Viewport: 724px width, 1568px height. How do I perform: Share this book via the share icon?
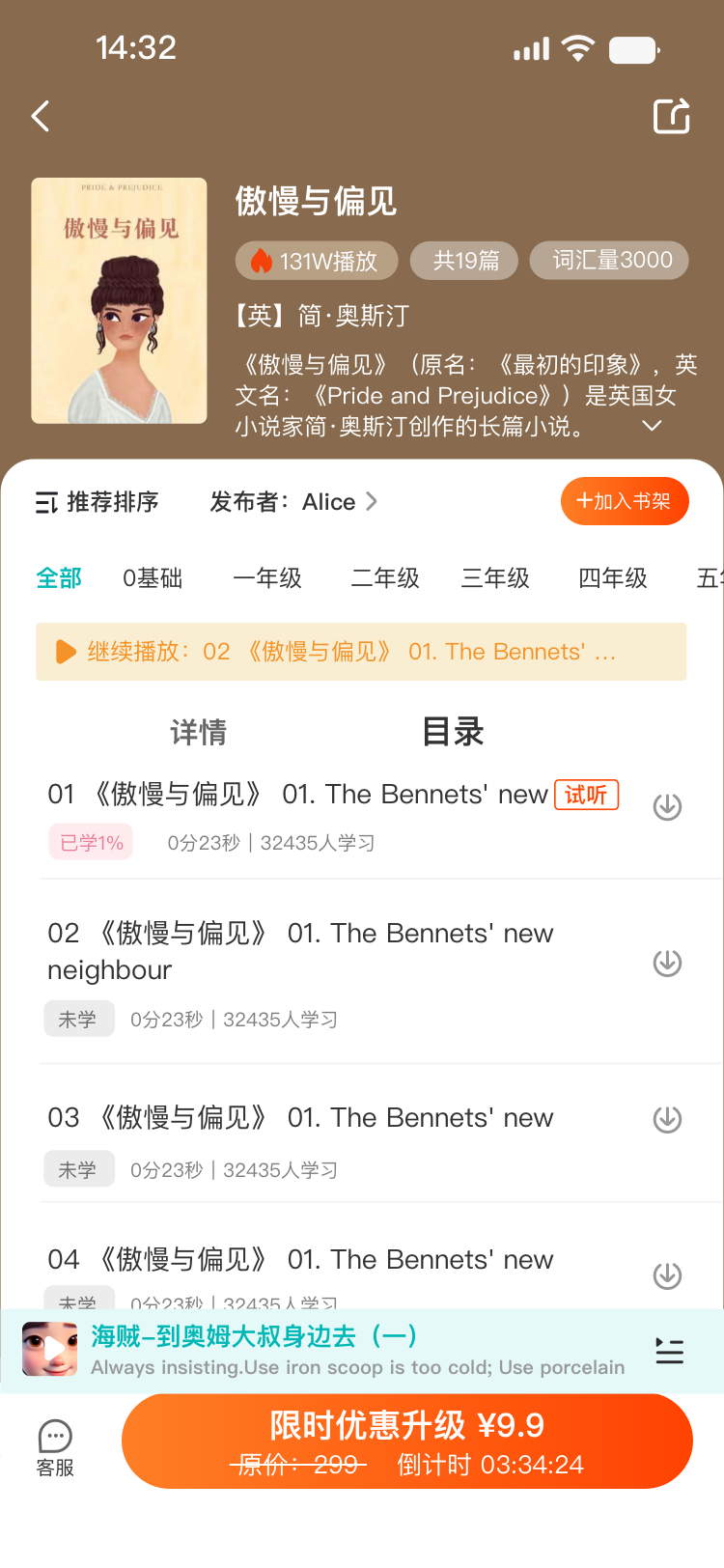tap(672, 117)
